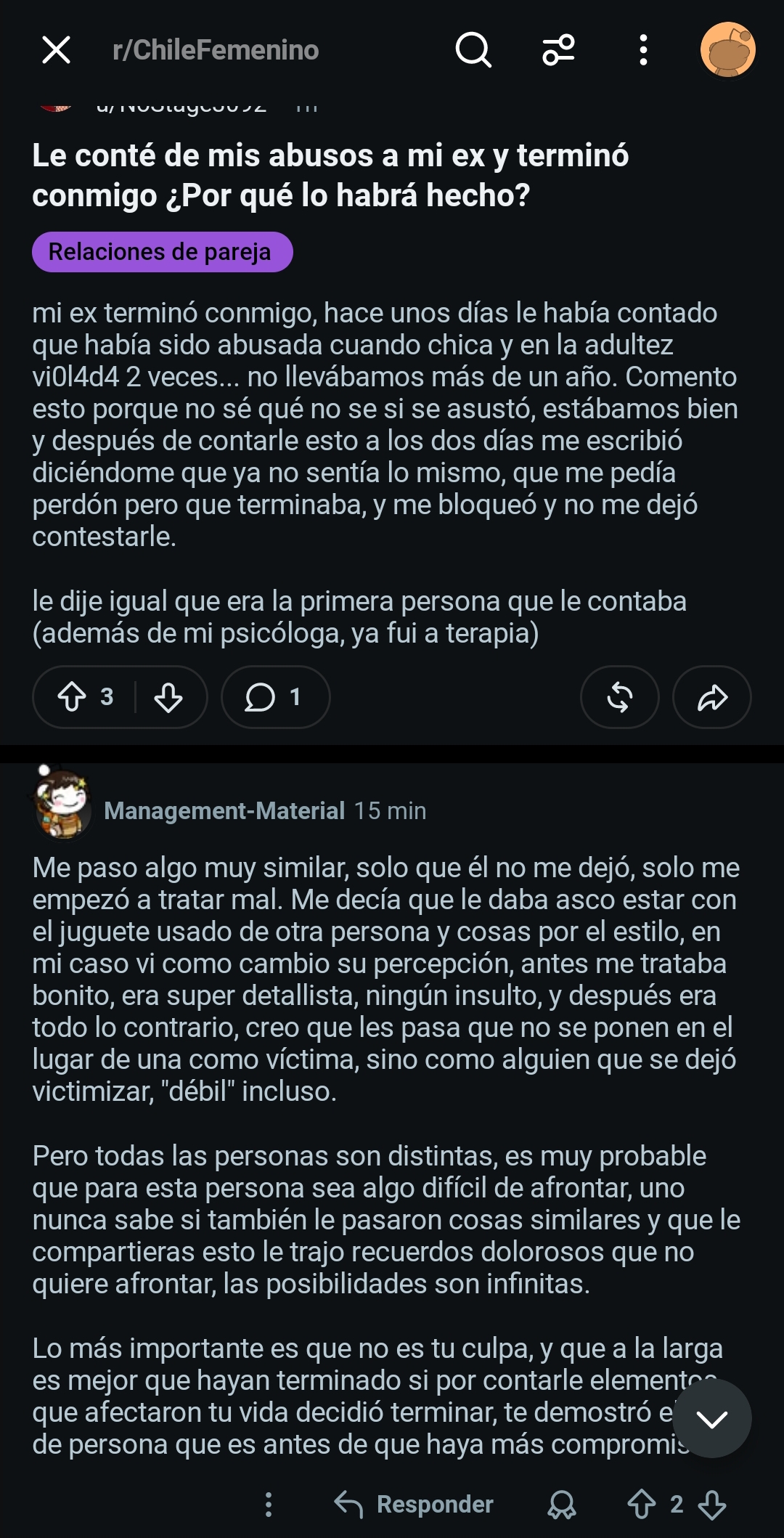Crosspost this post
Image resolution: width=784 pixels, height=1538 pixels.
point(619,697)
